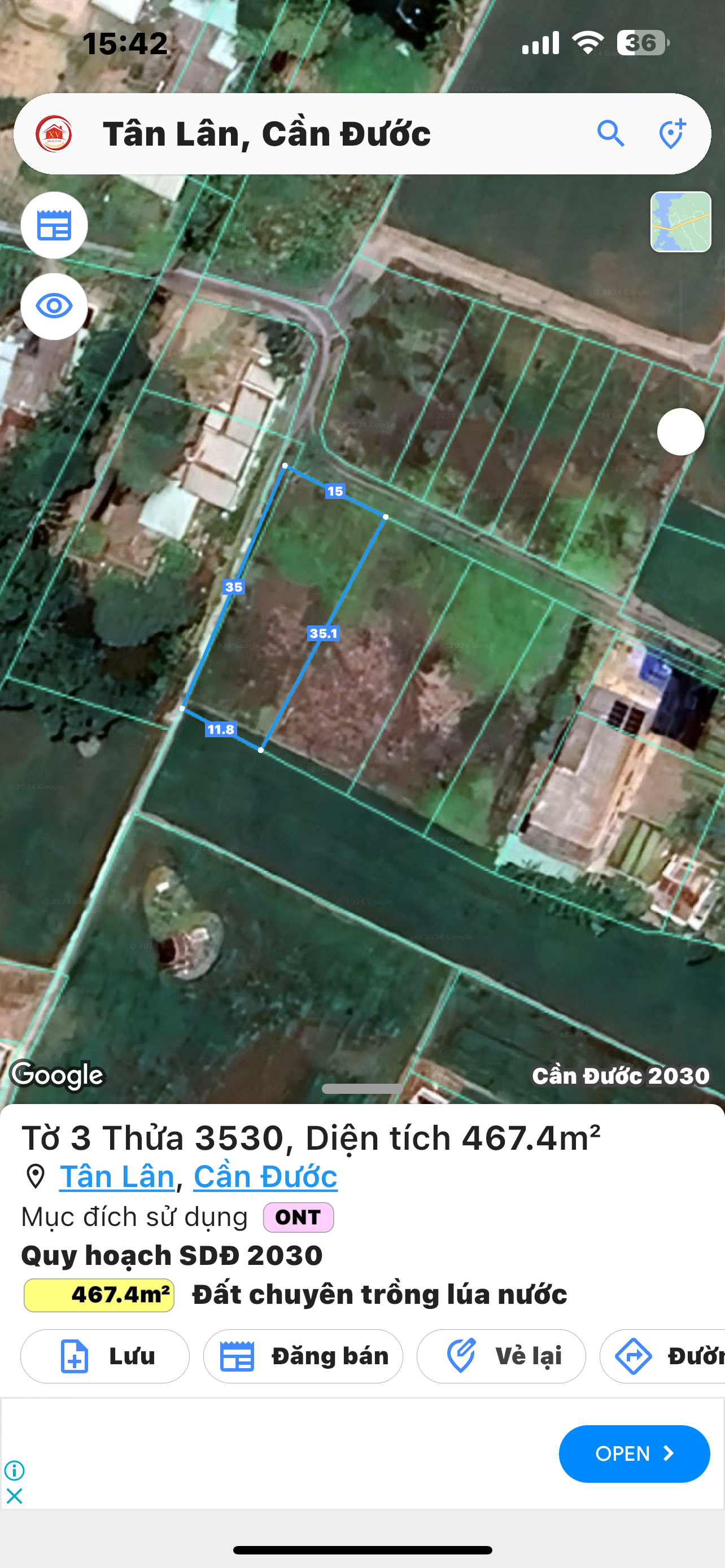Tap the Đăng bán button
The height and width of the screenshot is (1568, 725).
point(303,1356)
